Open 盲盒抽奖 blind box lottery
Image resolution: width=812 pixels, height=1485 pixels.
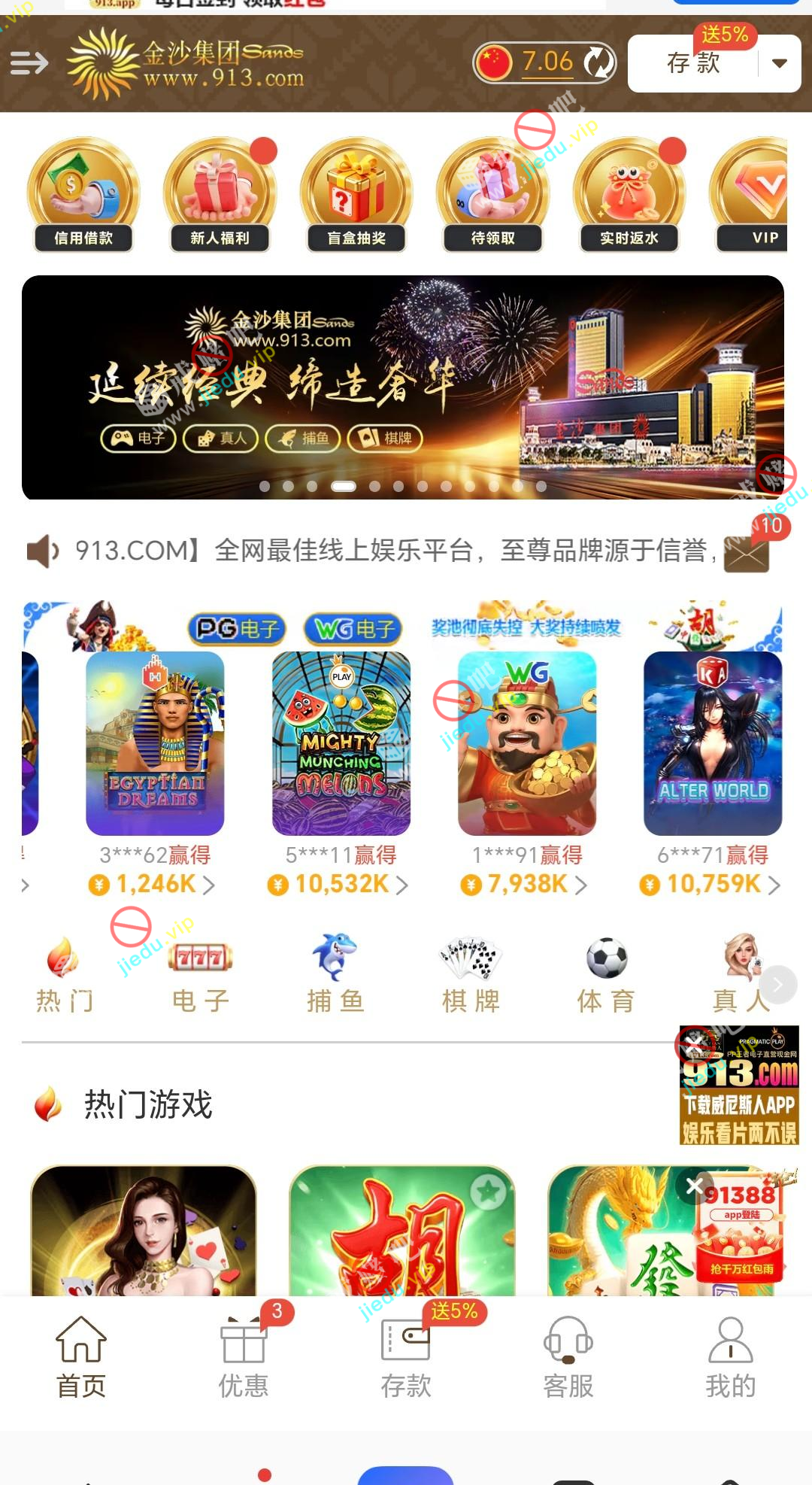tap(356, 196)
